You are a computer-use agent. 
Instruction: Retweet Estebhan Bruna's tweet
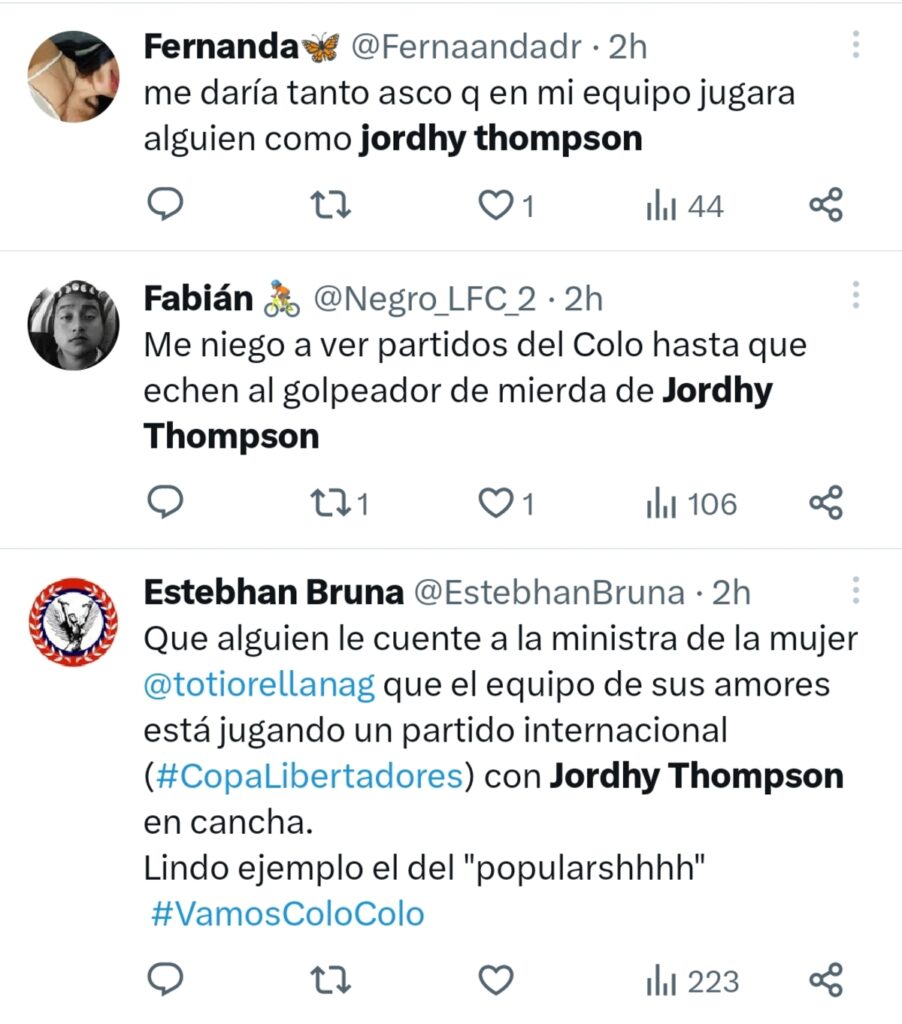(329, 980)
